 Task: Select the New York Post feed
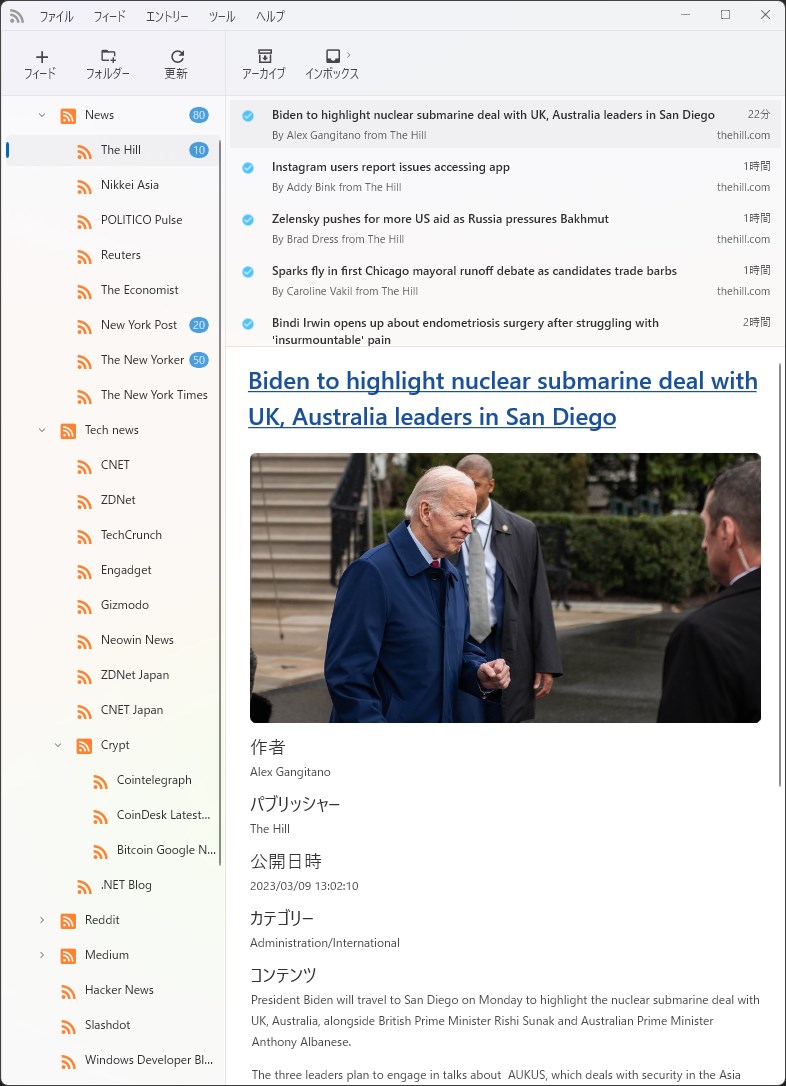[x=138, y=325]
